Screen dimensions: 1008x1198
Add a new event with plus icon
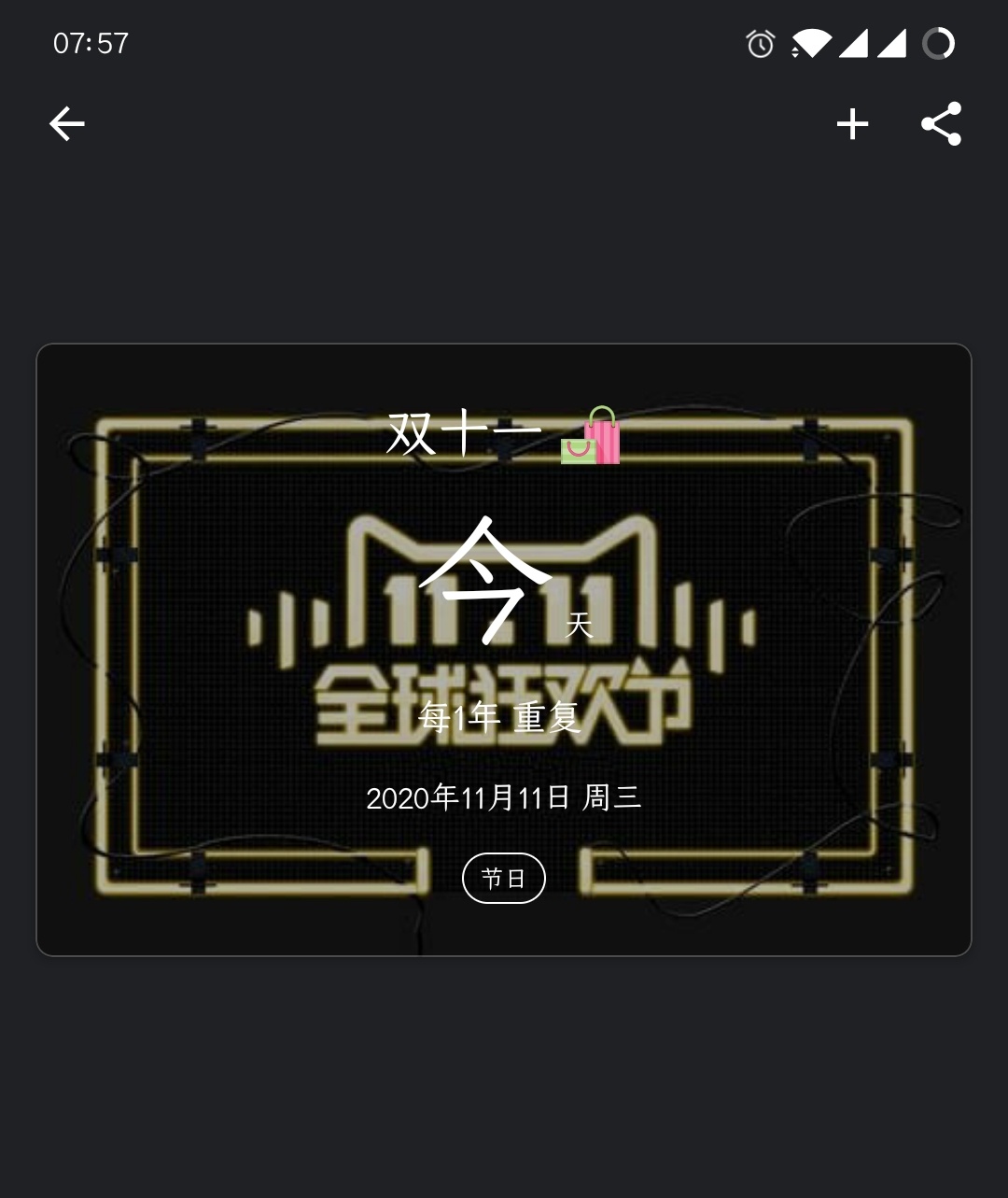pos(852,124)
